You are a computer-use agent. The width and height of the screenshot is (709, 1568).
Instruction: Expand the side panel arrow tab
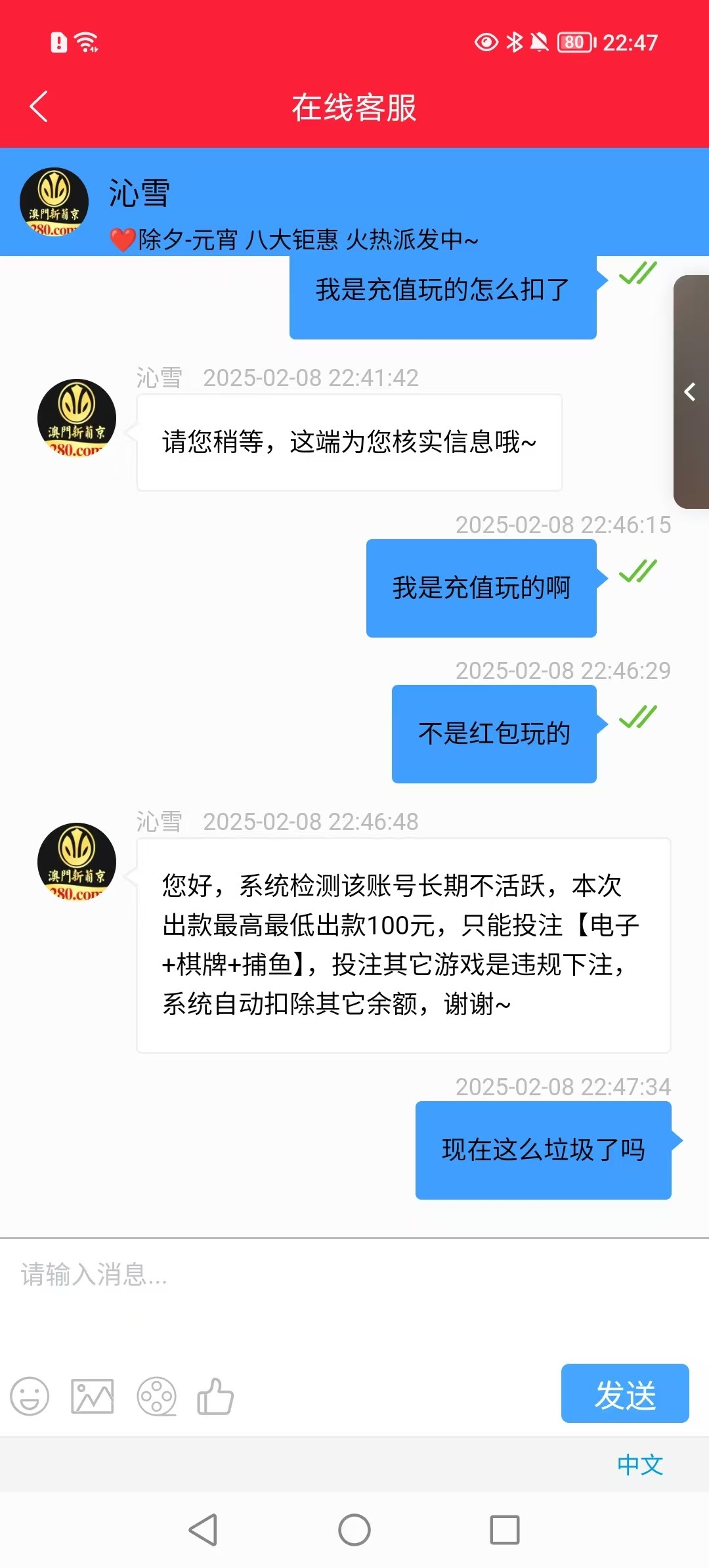click(691, 392)
